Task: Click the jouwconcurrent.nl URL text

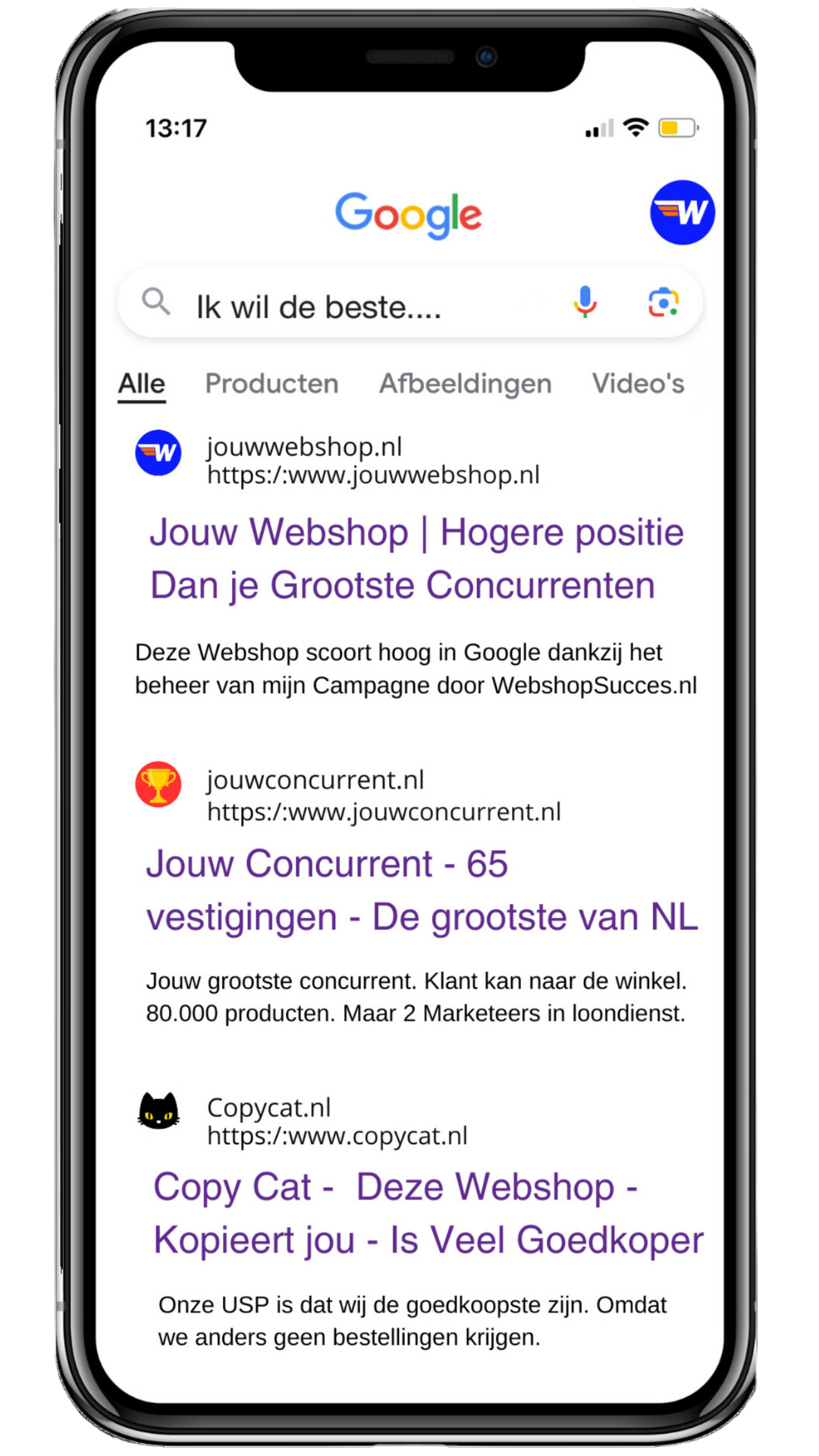Action: click(384, 811)
